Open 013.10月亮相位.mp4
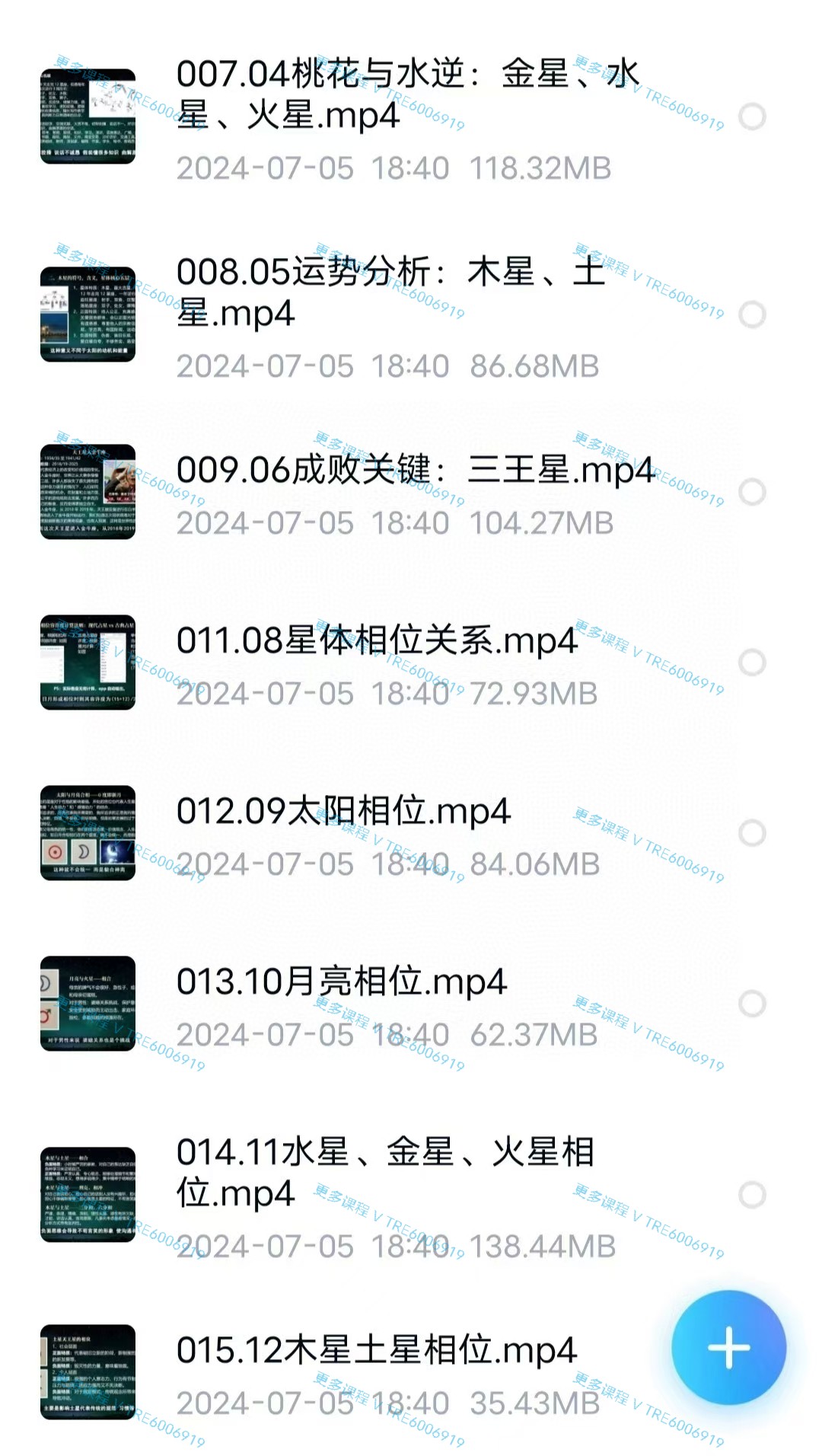The width and height of the screenshot is (822, 1456). click(342, 982)
